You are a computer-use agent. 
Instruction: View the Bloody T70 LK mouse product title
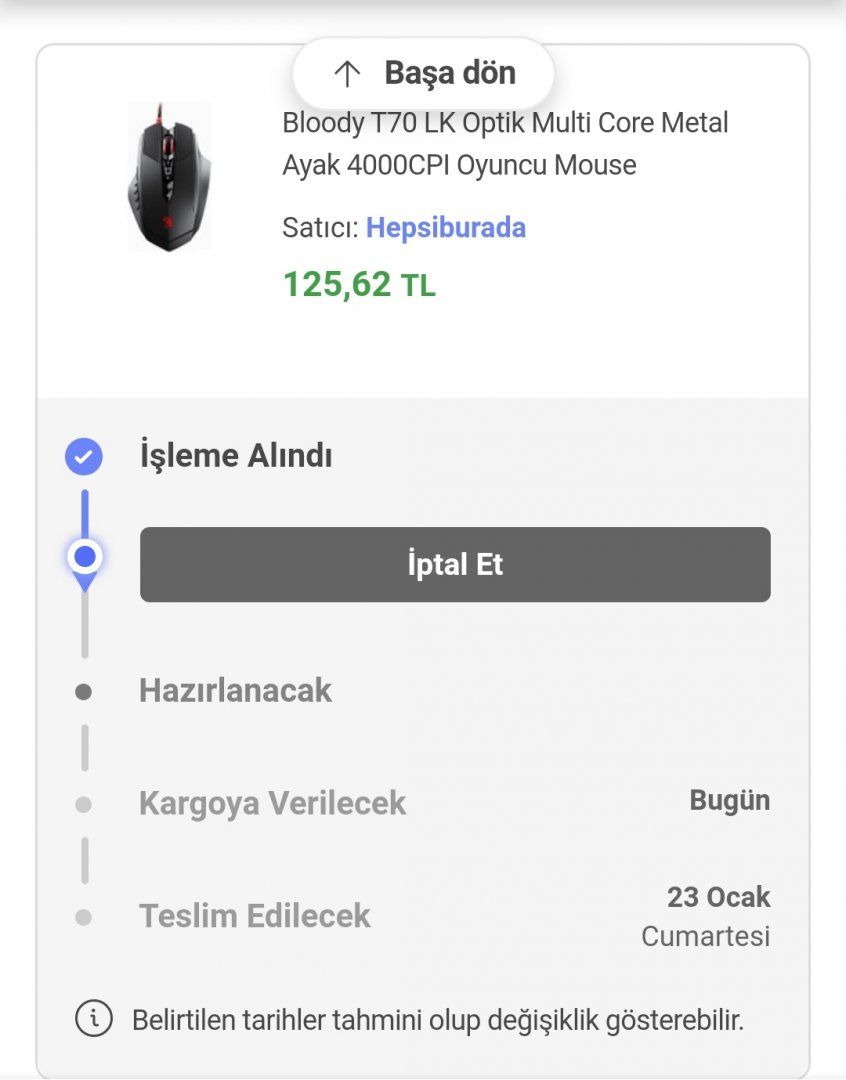click(505, 144)
